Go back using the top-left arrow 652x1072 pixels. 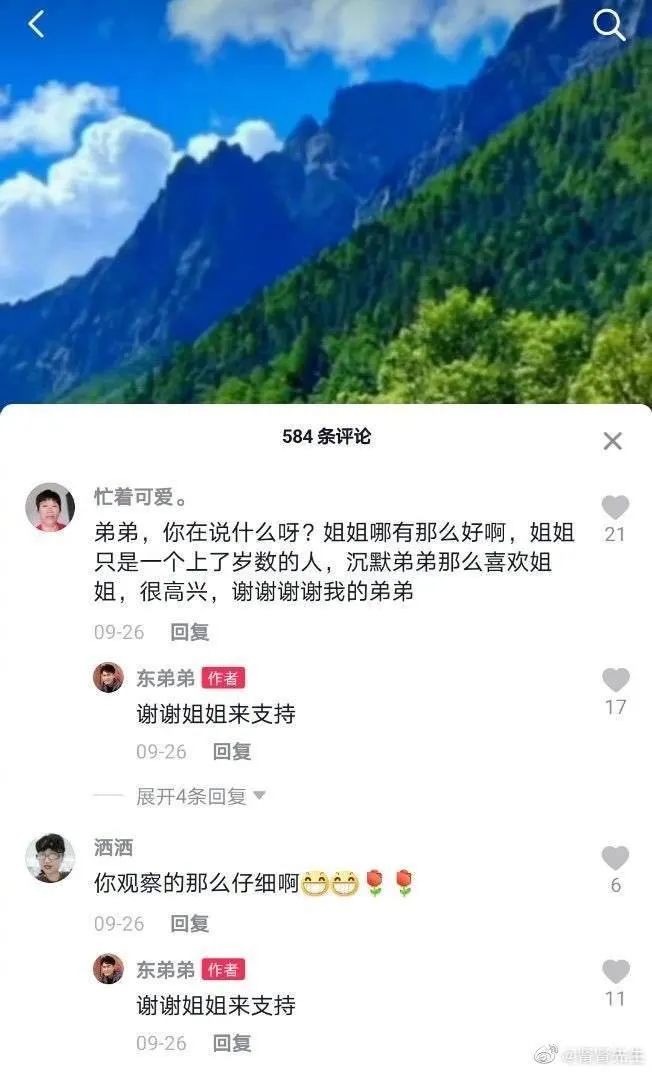click(36, 25)
